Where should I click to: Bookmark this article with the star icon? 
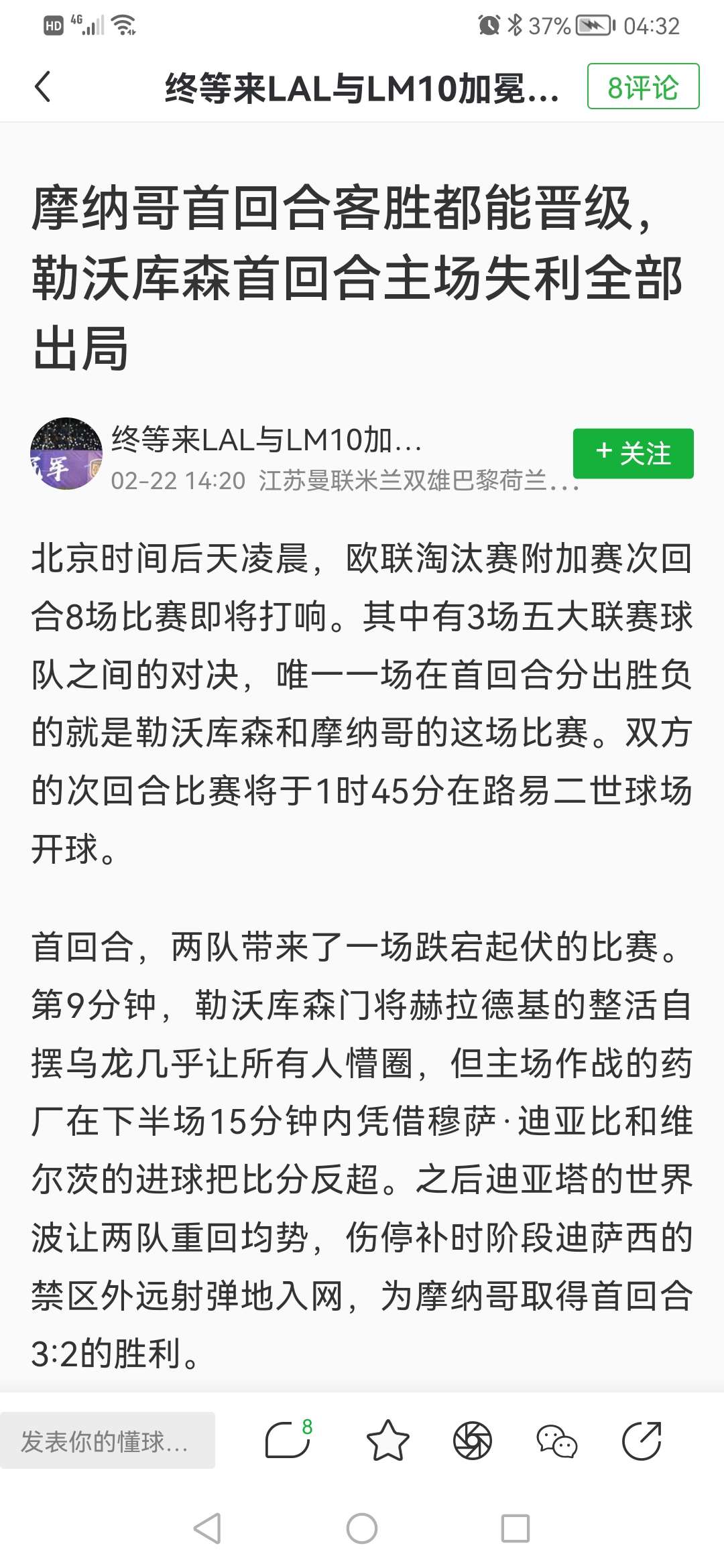pyautogui.click(x=387, y=1440)
